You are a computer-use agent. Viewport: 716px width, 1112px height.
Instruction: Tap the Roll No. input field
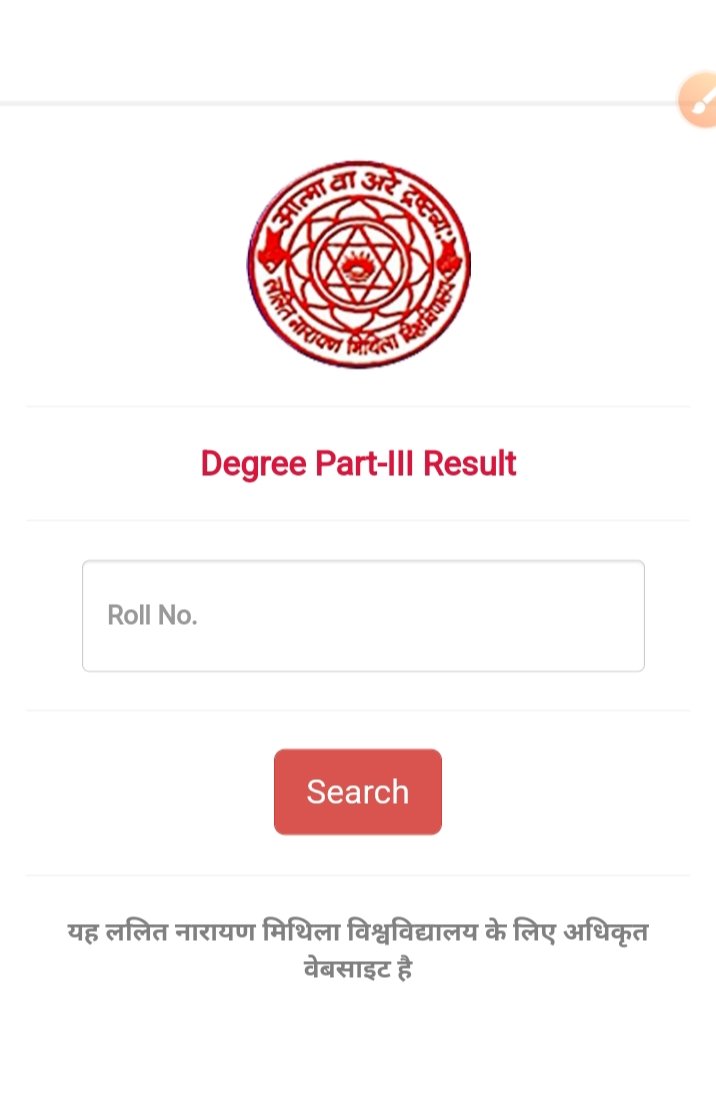363,615
